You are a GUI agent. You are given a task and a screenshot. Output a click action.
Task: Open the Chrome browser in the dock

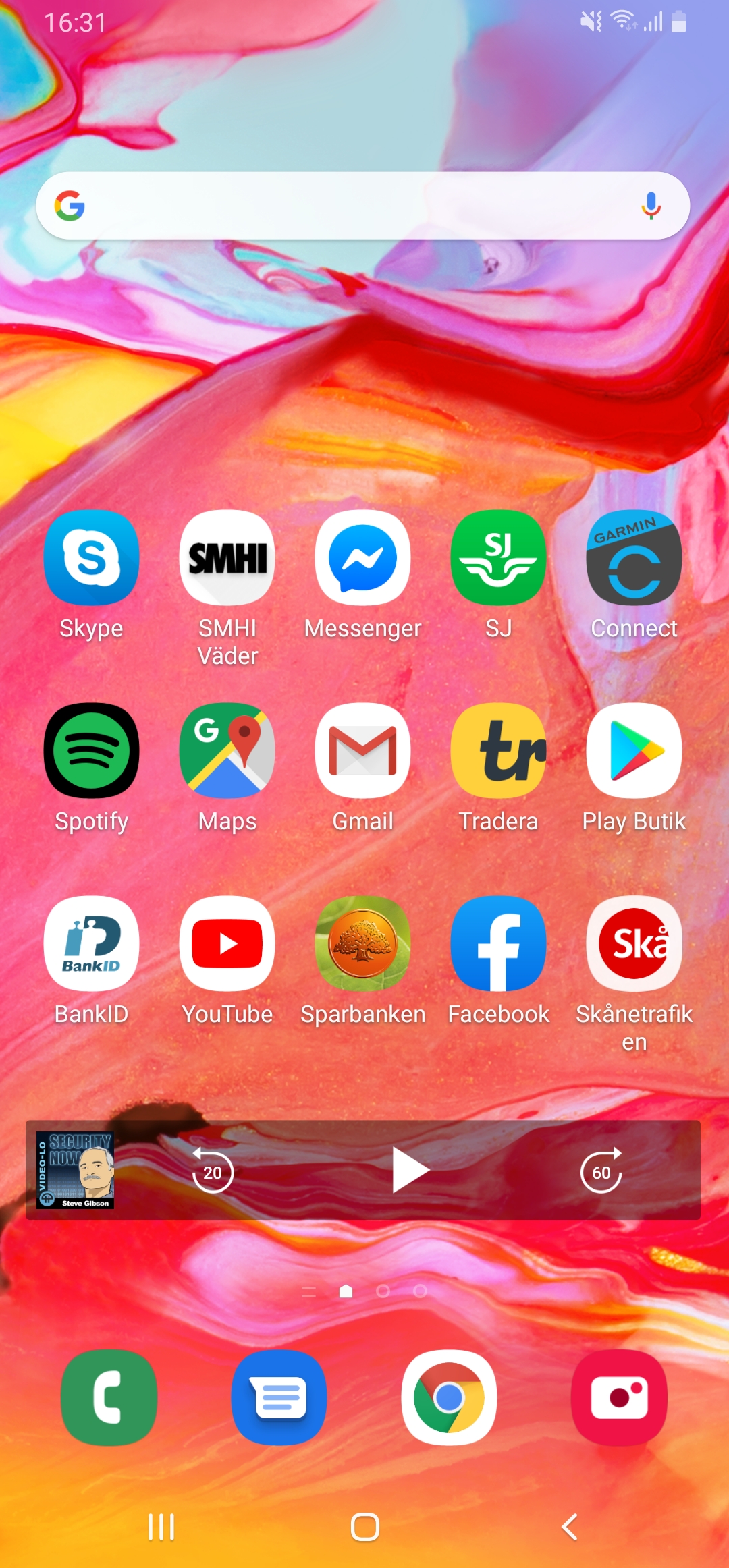449,1397
